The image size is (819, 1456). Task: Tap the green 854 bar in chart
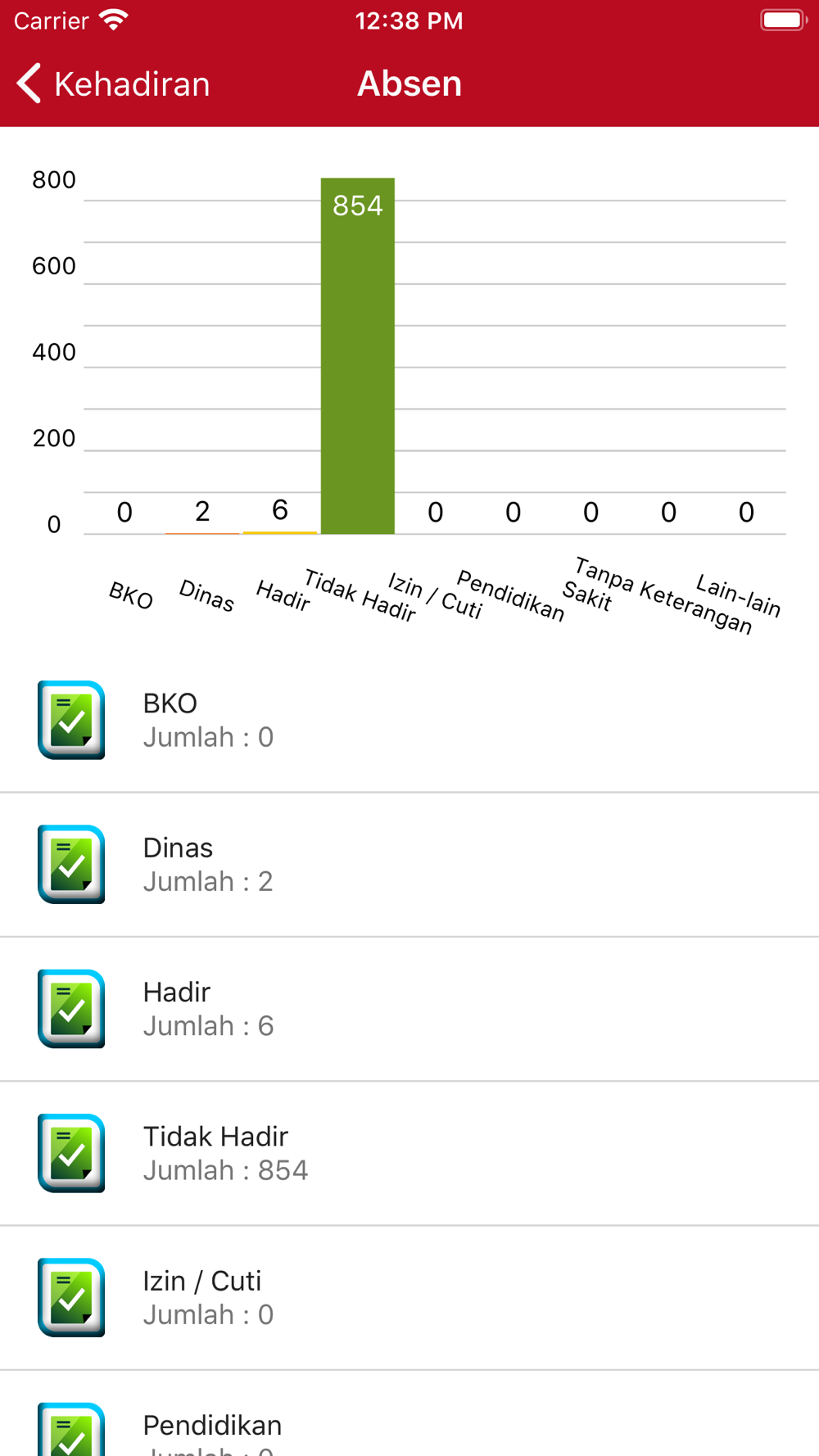[x=358, y=356]
